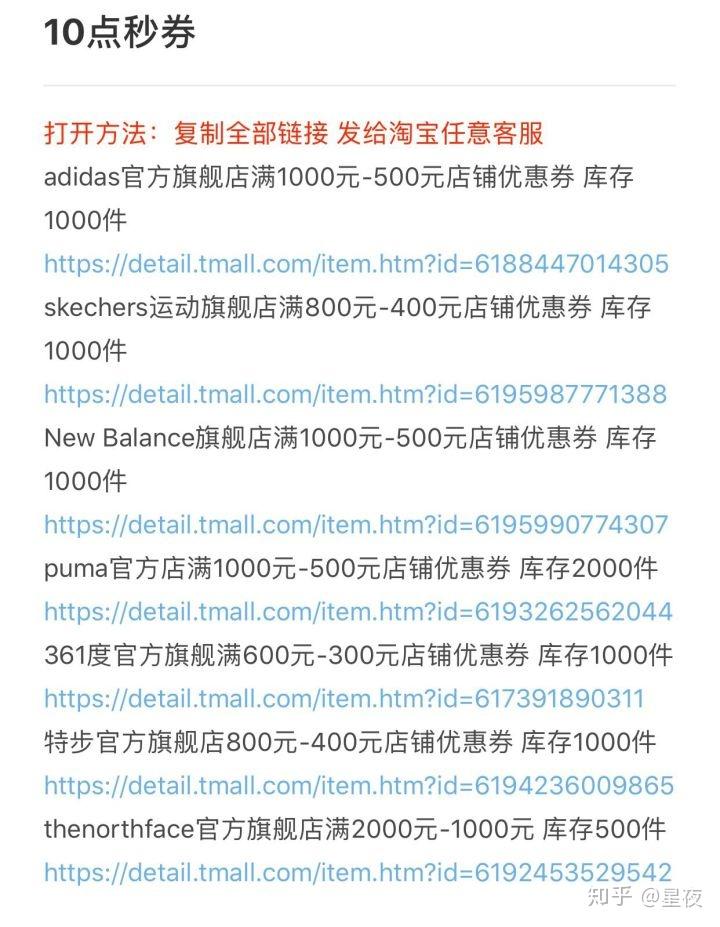Viewport: 720px width, 927px height.
Task: Open the tmall link ending in 617391890311
Action: coord(344,698)
